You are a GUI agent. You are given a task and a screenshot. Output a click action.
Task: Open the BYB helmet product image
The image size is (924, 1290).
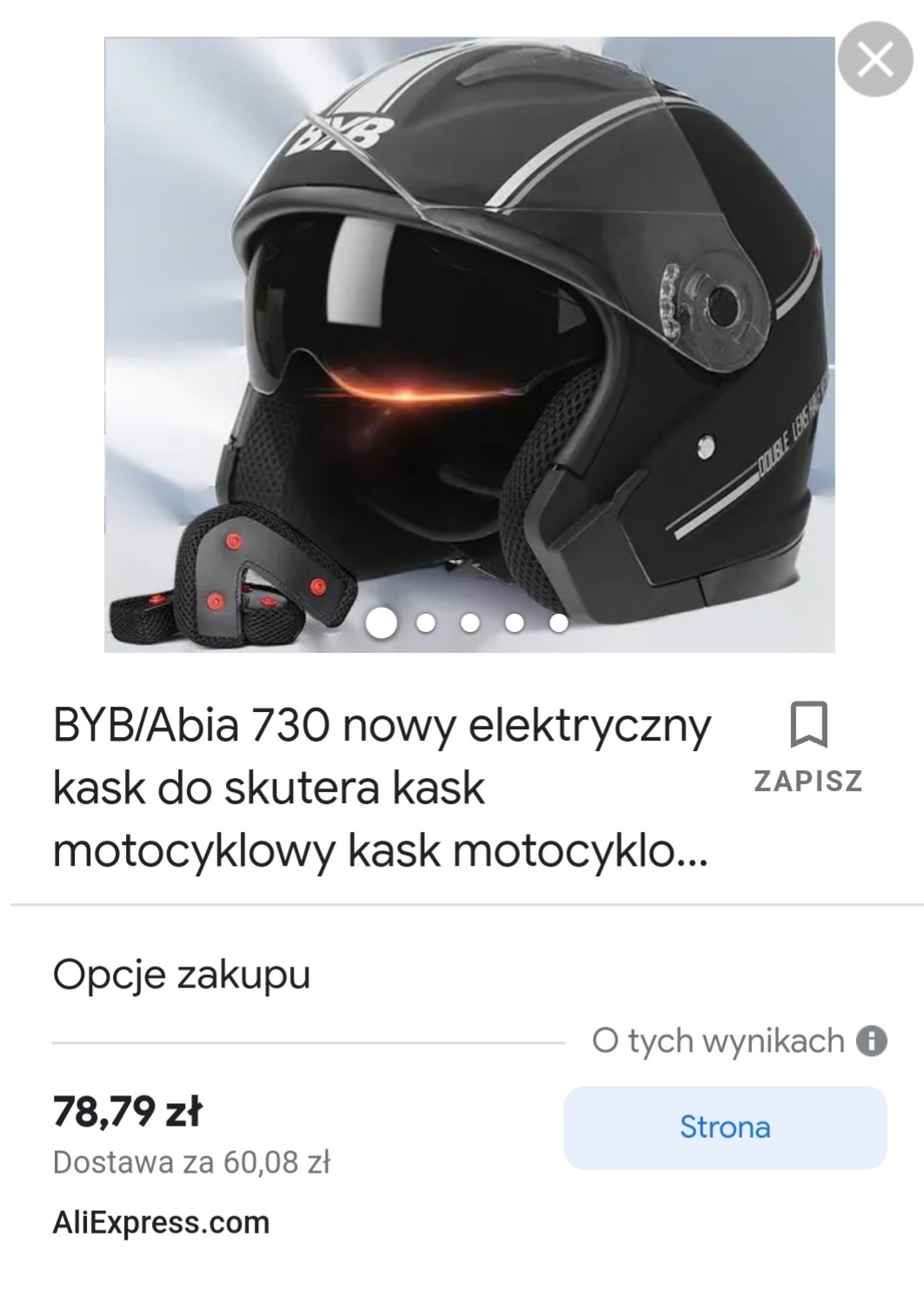coord(469,344)
